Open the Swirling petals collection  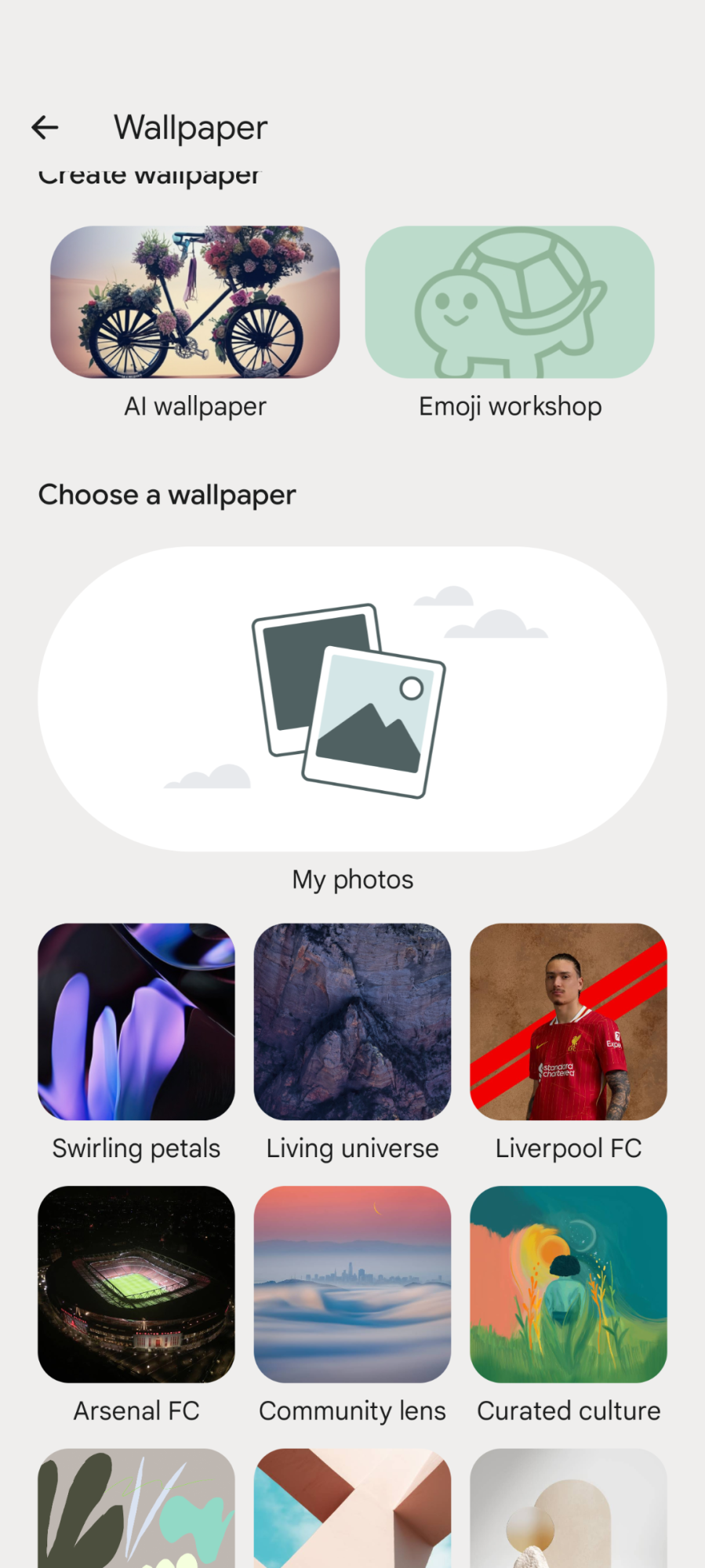point(136,1022)
